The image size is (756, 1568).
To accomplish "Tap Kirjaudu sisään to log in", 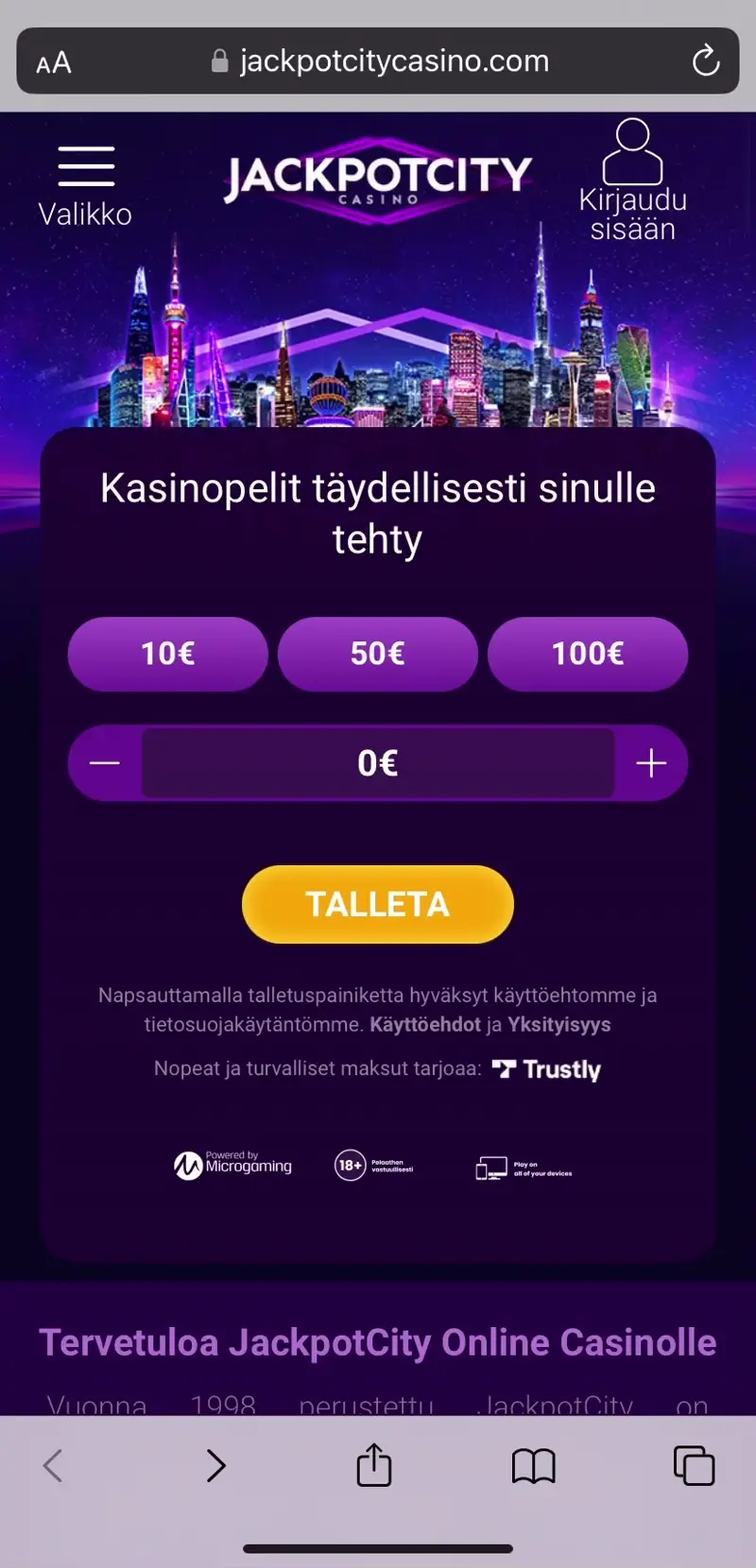I will [x=632, y=179].
